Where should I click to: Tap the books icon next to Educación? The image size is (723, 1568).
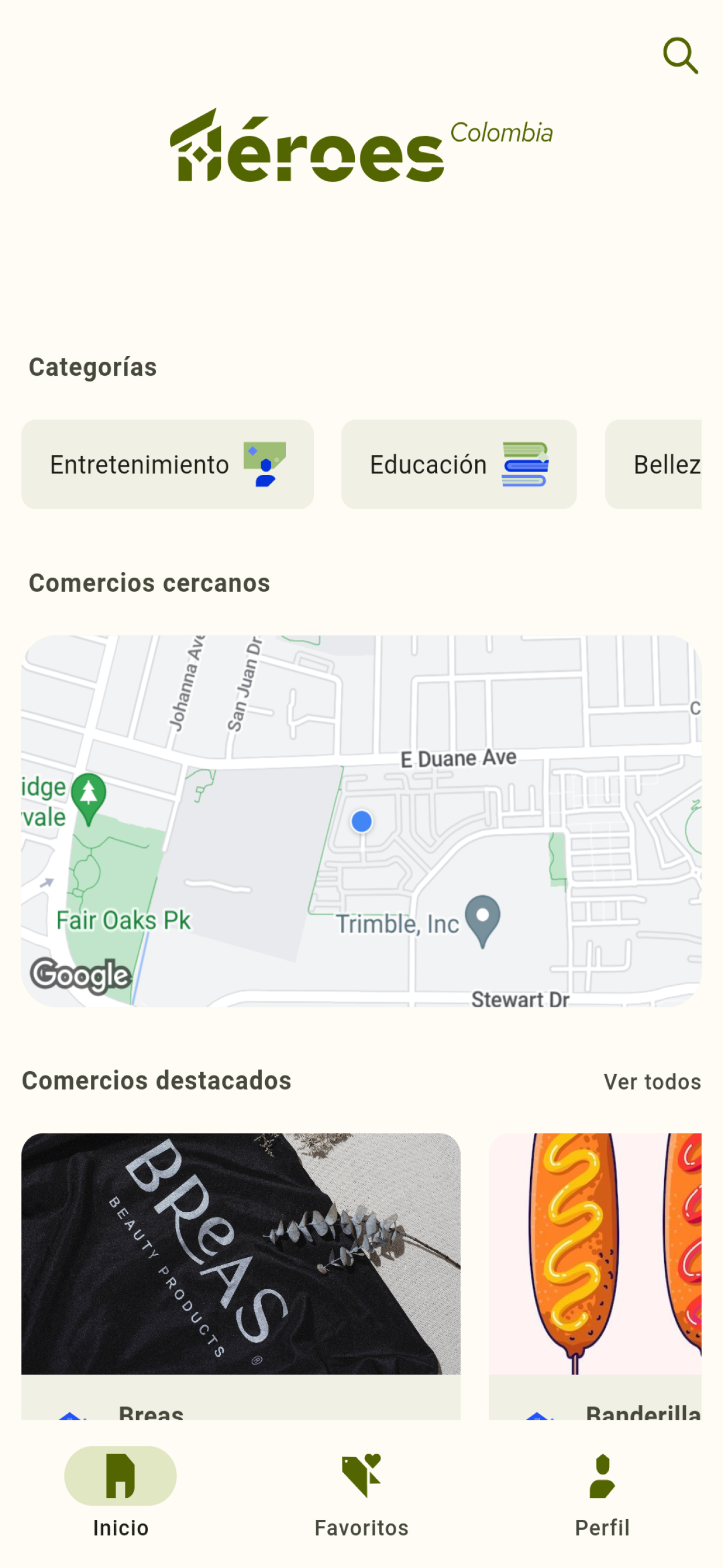[527, 464]
